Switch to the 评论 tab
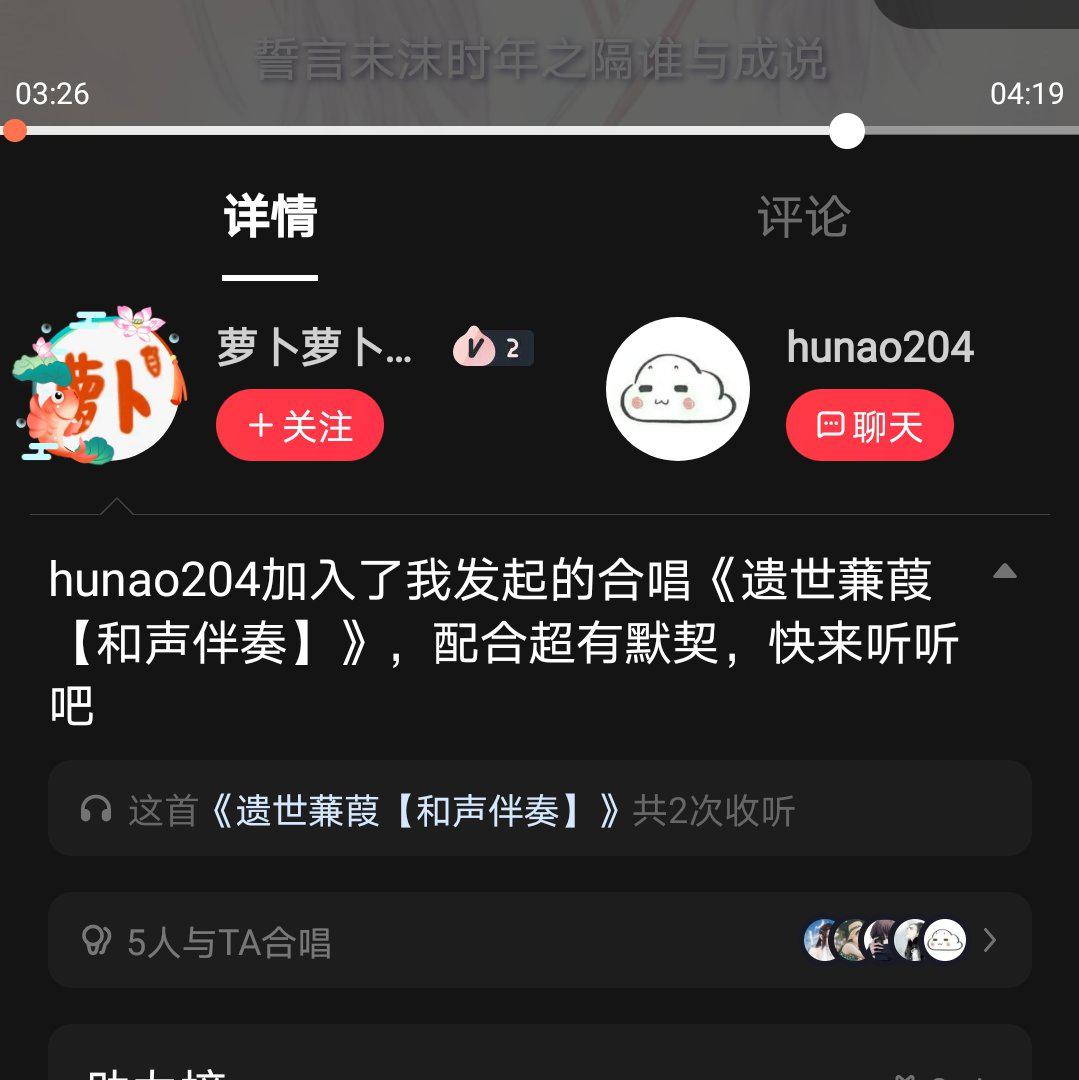 [x=803, y=217]
